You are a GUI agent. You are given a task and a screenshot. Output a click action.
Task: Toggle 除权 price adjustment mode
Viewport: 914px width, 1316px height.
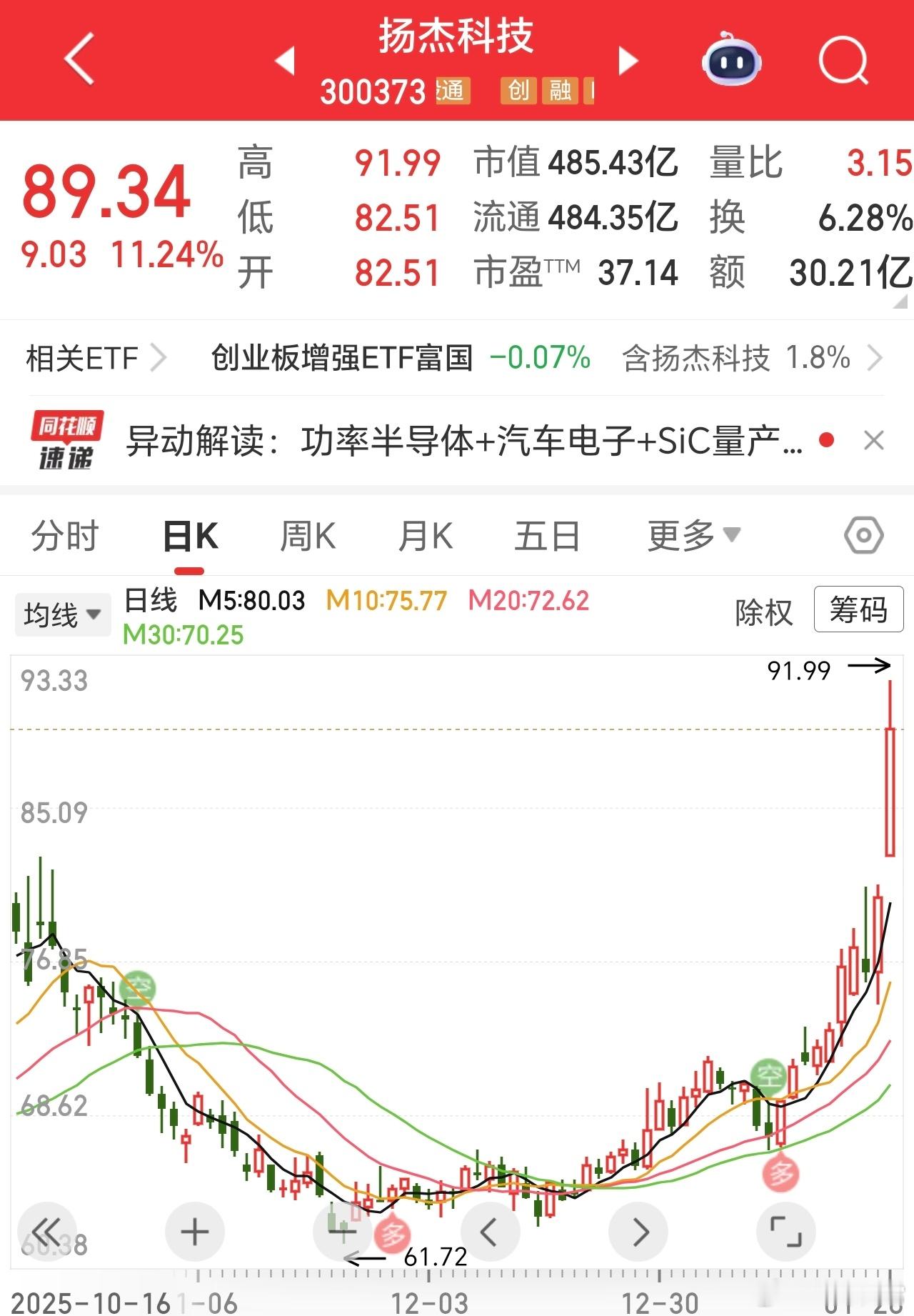(x=763, y=613)
